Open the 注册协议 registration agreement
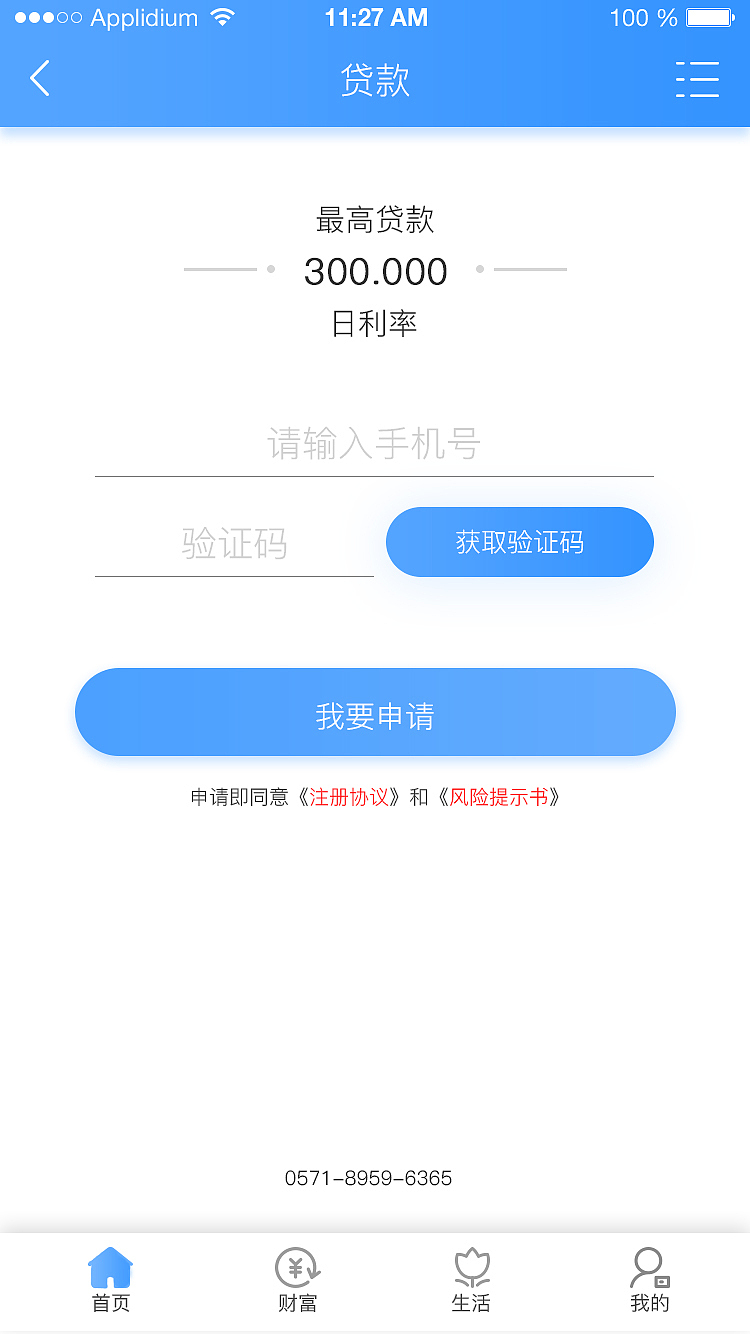The height and width of the screenshot is (1334, 750). (349, 797)
